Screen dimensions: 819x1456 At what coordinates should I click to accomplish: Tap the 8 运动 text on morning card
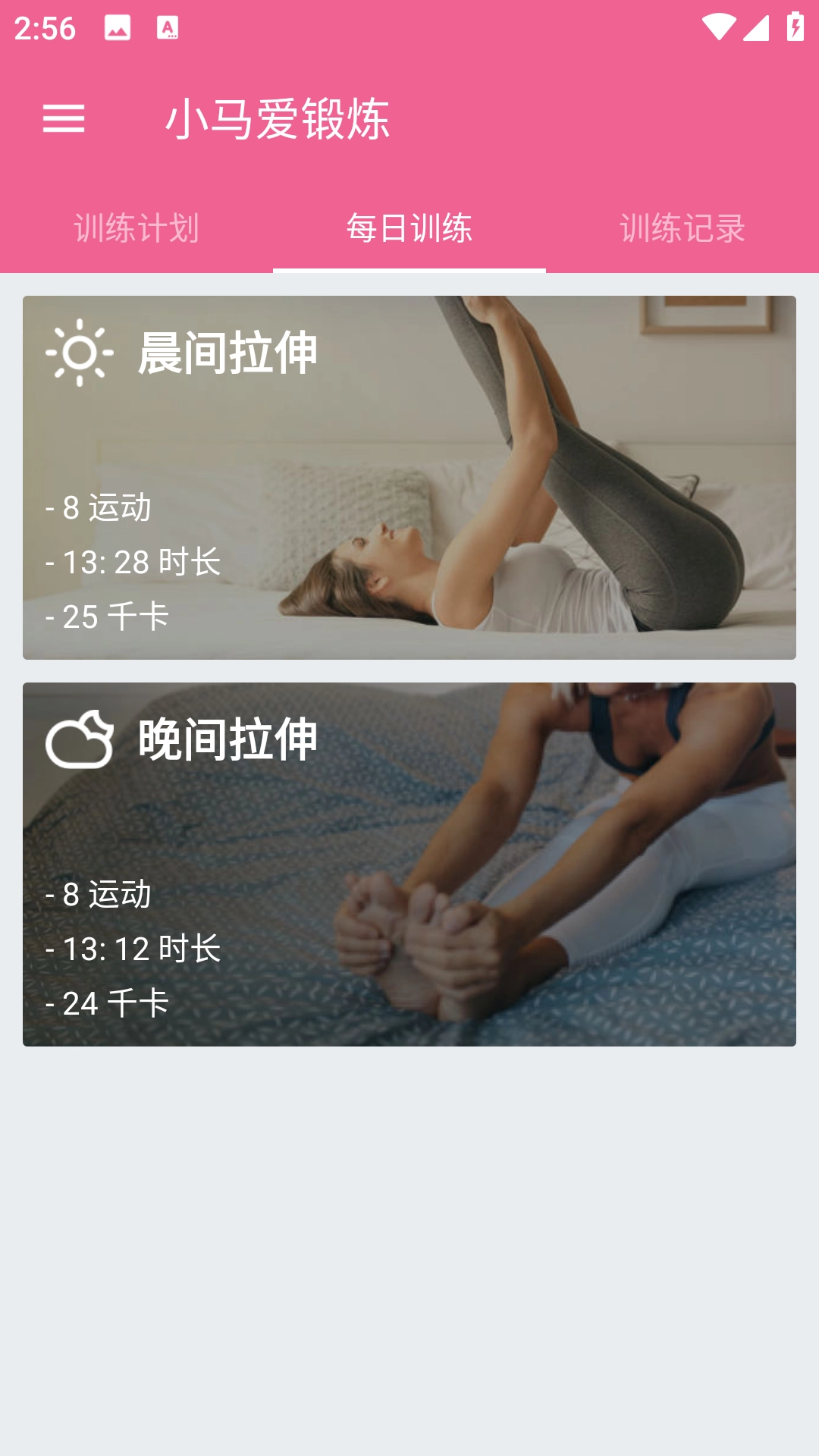pyautogui.click(x=99, y=510)
